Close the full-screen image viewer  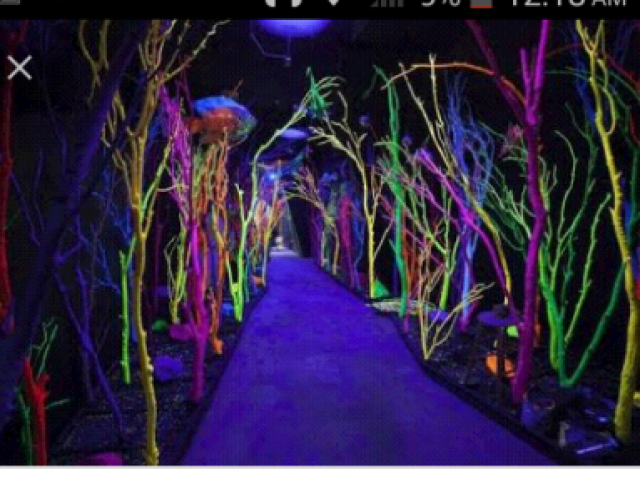pyautogui.click(x=19, y=68)
